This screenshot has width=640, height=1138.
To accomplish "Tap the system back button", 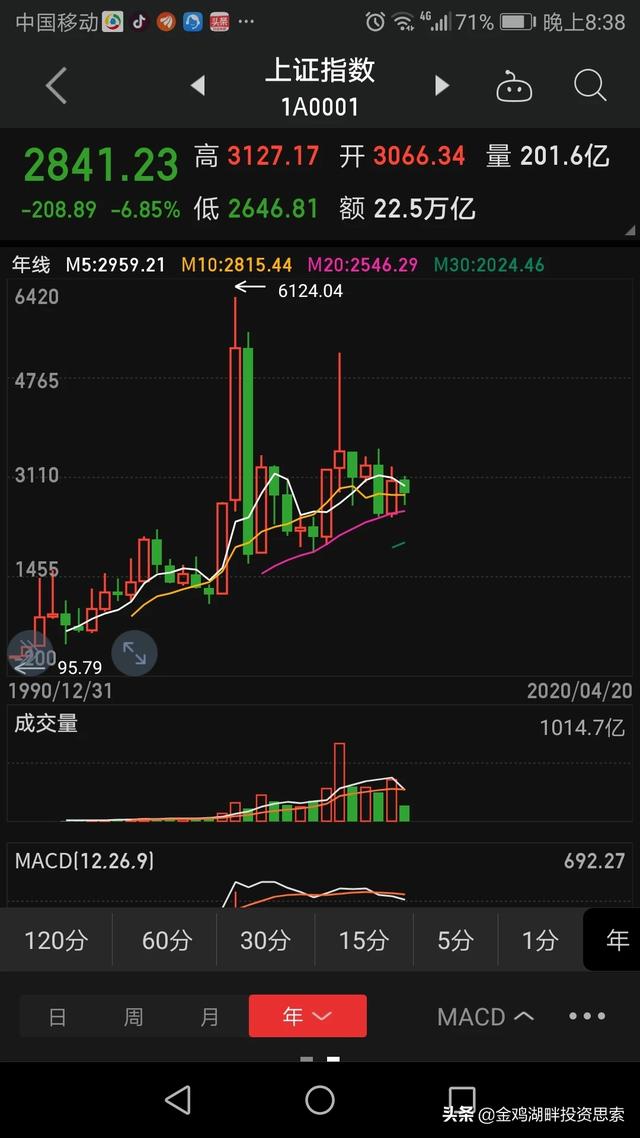I will [179, 1100].
